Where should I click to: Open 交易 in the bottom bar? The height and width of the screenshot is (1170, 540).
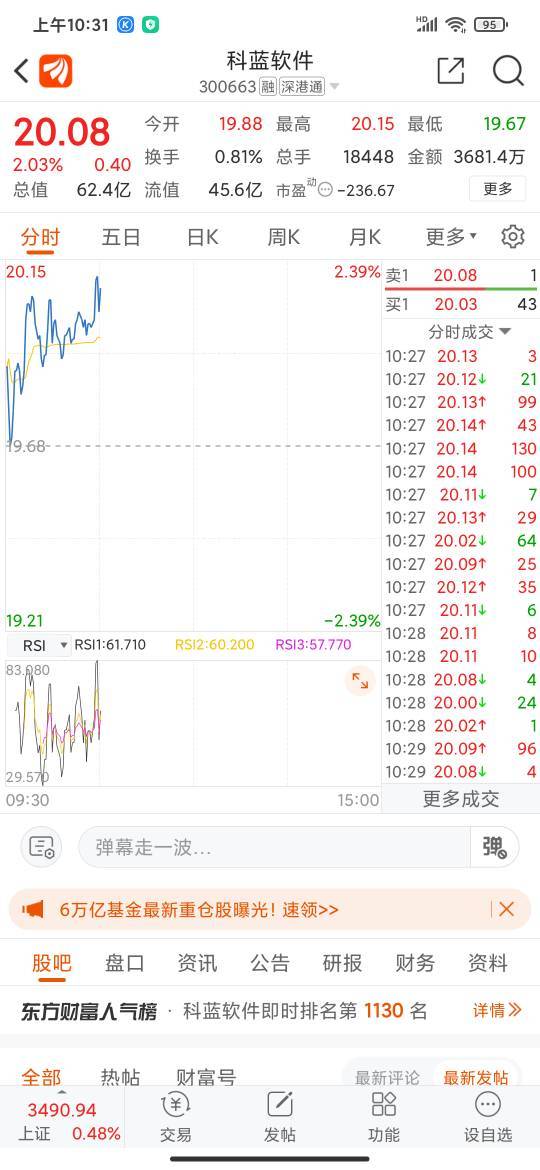(175, 1118)
